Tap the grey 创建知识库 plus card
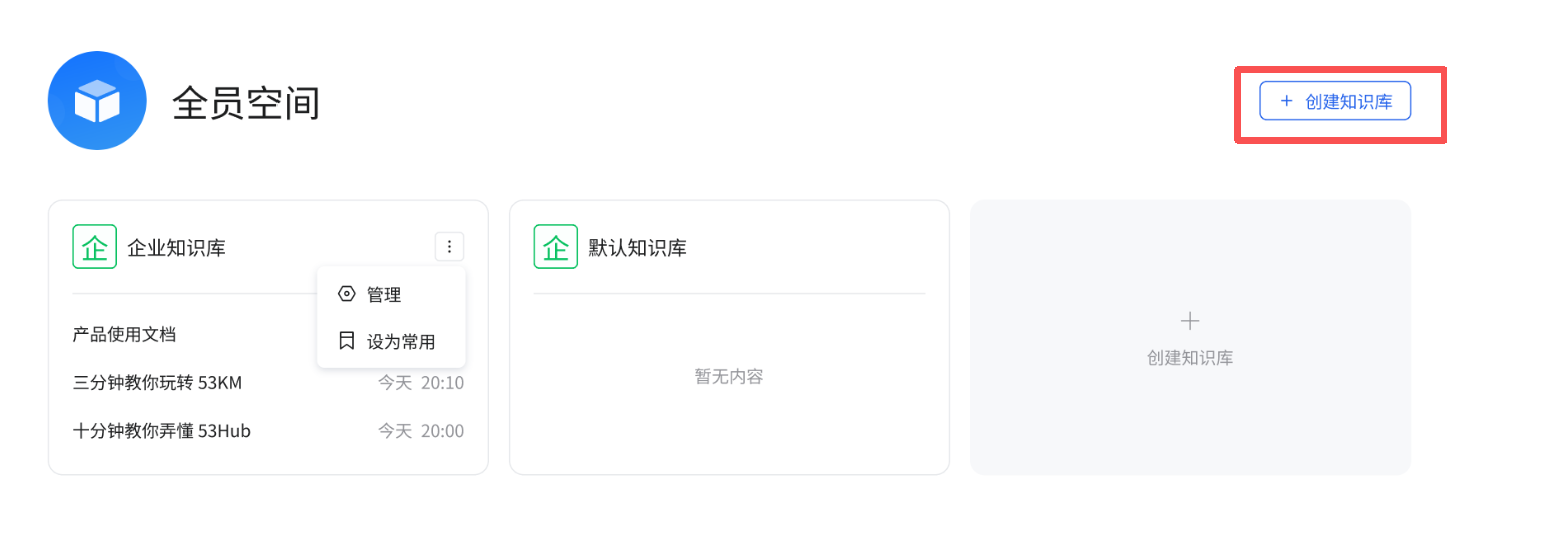The image size is (1552, 543). click(1189, 338)
